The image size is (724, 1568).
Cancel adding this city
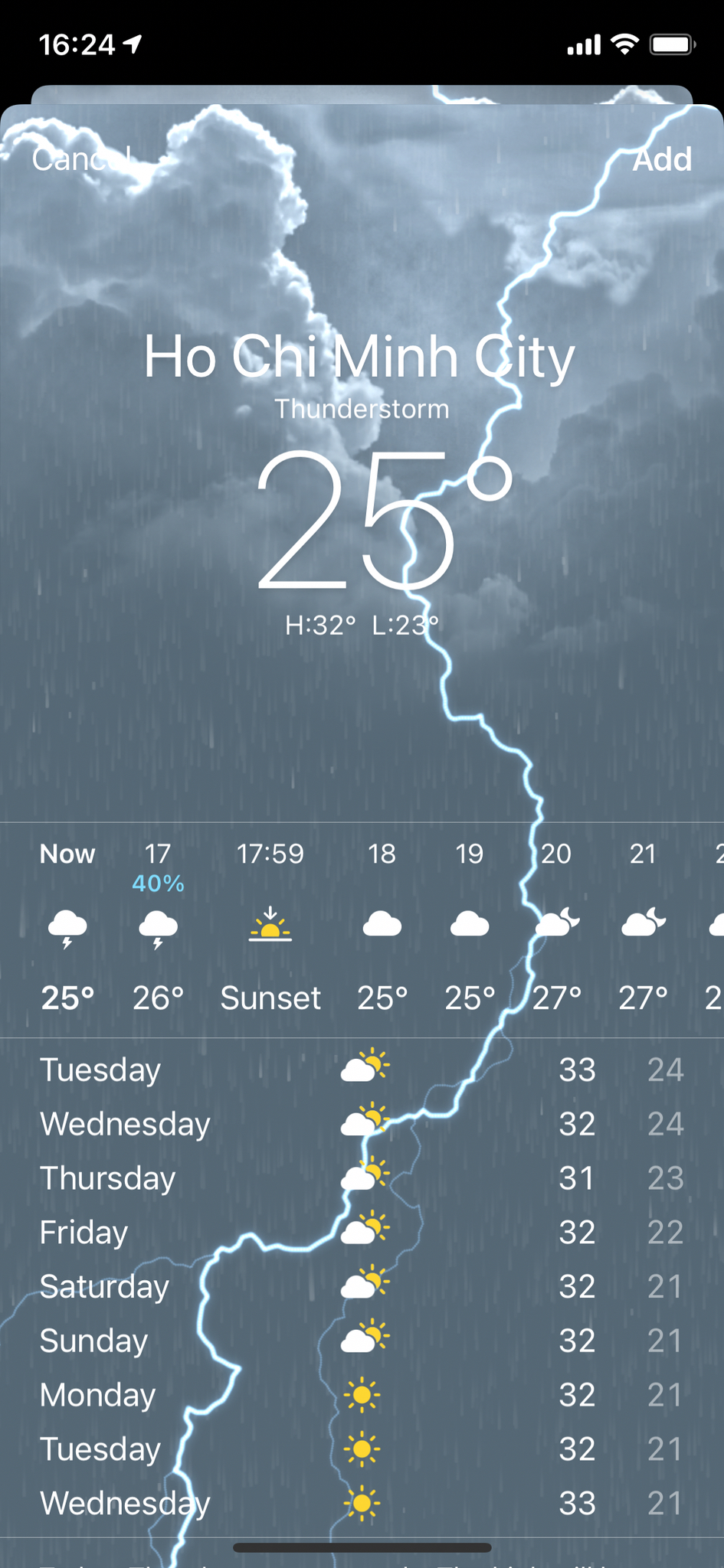[x=82, y=159]
